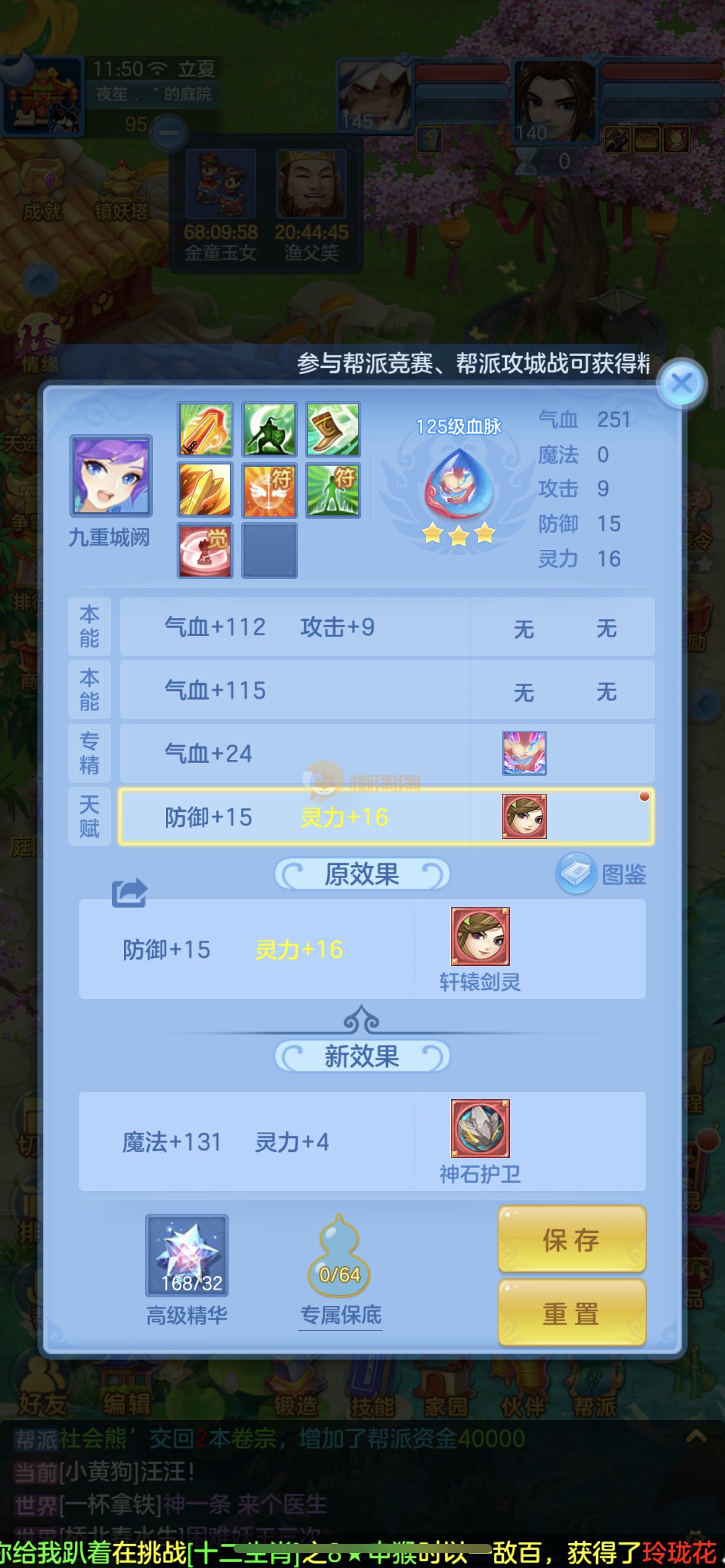Share the original effect
This screenshot has height=1568, width=725.
pos(130,893)
